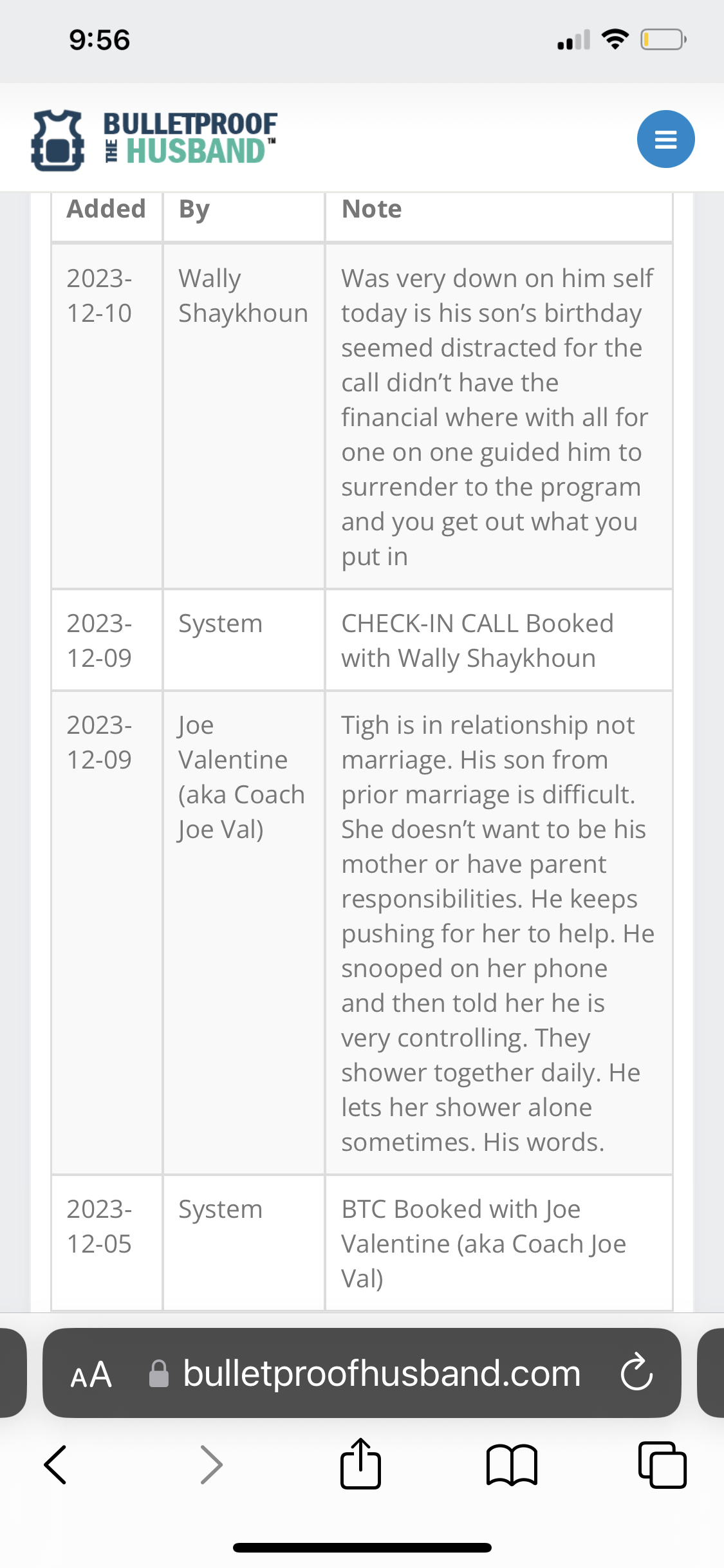
Task: Open Safari bookmarks
Action: tap(512, 1464)
